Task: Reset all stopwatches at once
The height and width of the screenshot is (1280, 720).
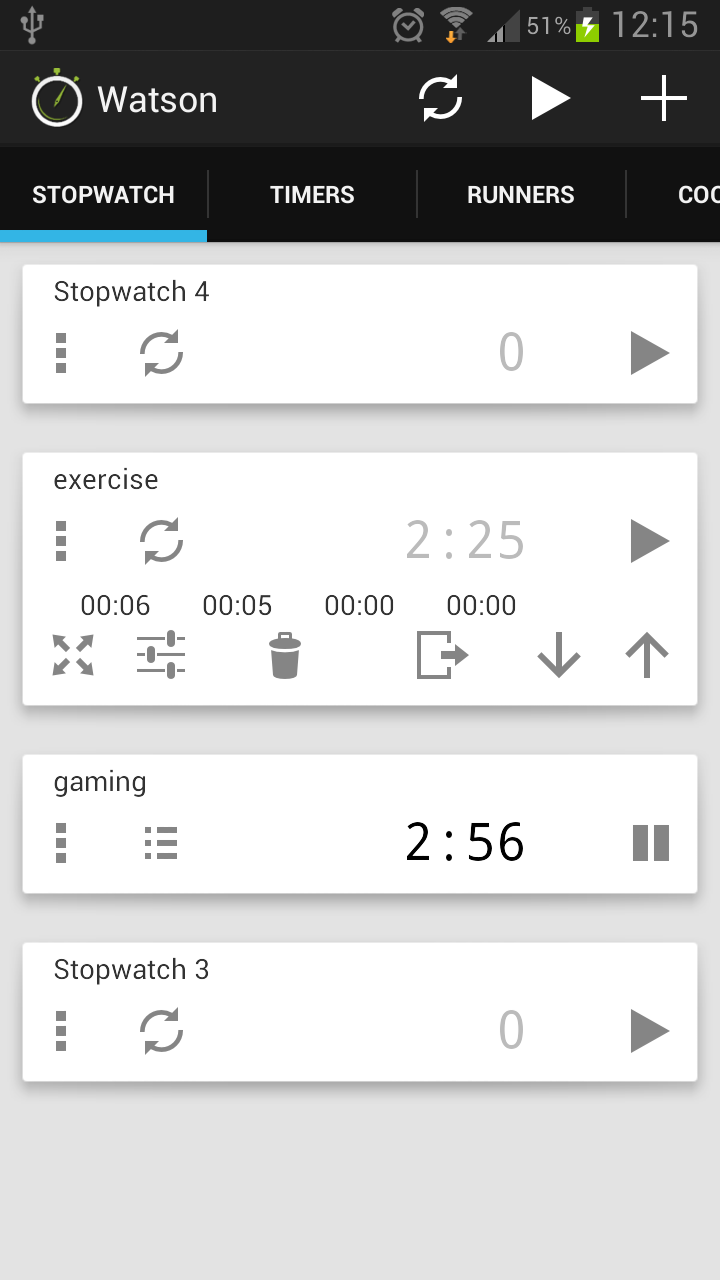Action: (441, 98)
